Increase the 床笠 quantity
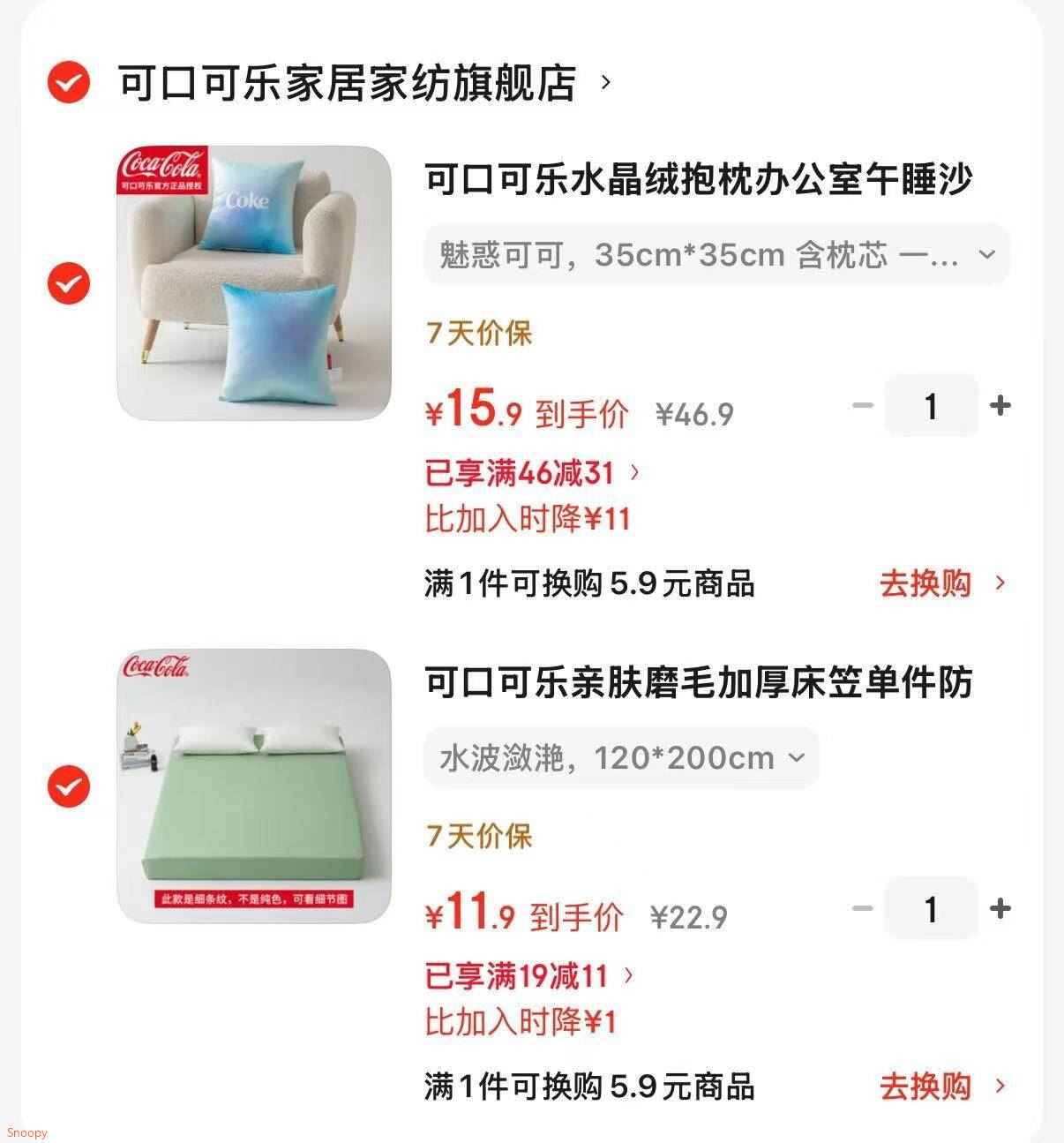Image resolution: width=1064 pixels, height=1143 pixels. pos(1000,908)
